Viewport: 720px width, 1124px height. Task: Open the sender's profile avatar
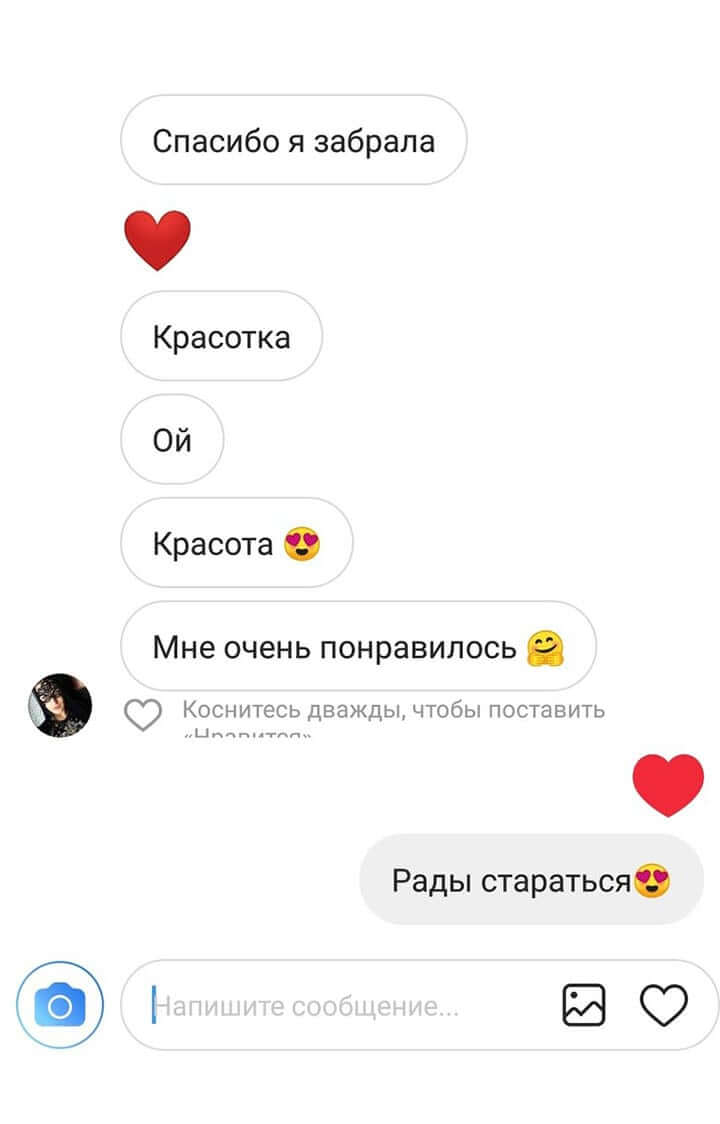point(60,705)
